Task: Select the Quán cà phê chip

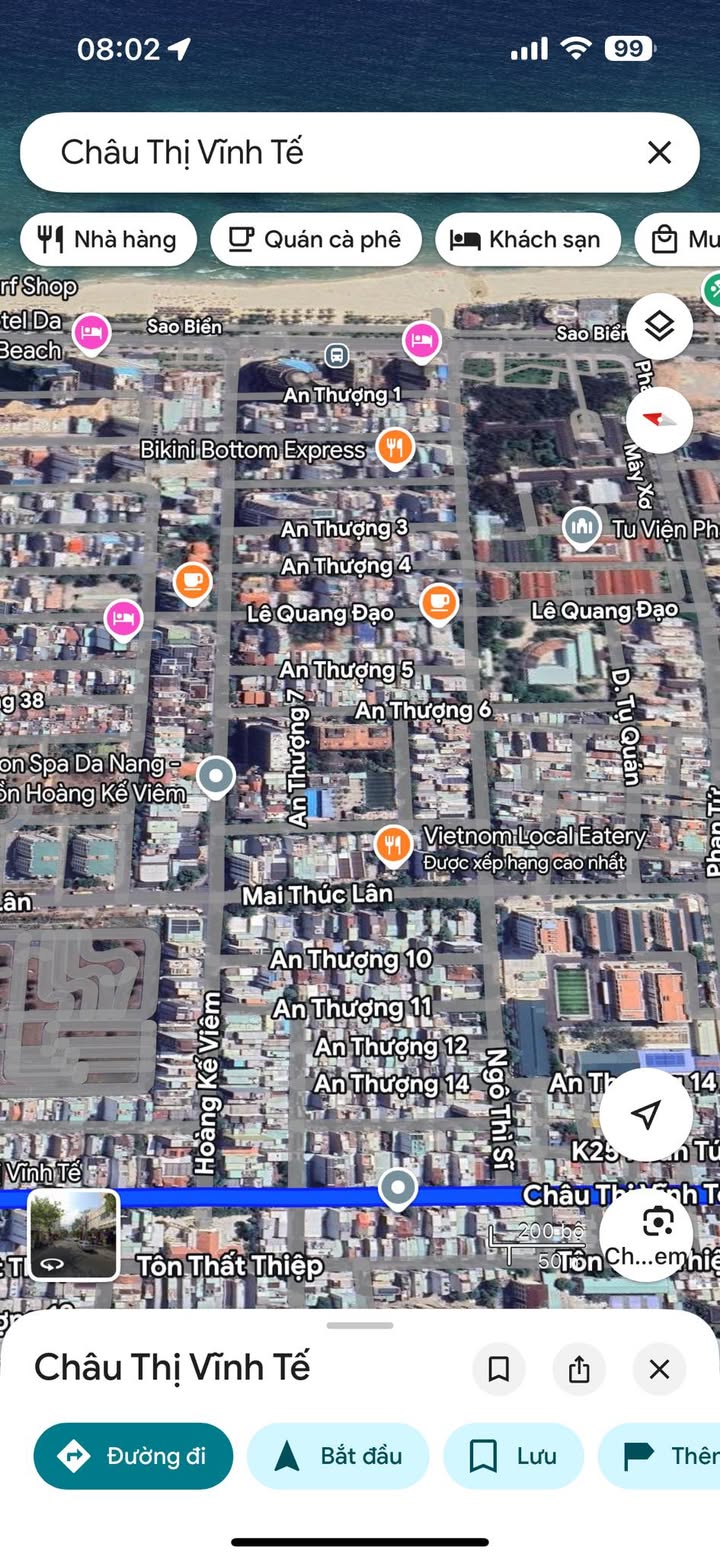Action: (315, 240)
